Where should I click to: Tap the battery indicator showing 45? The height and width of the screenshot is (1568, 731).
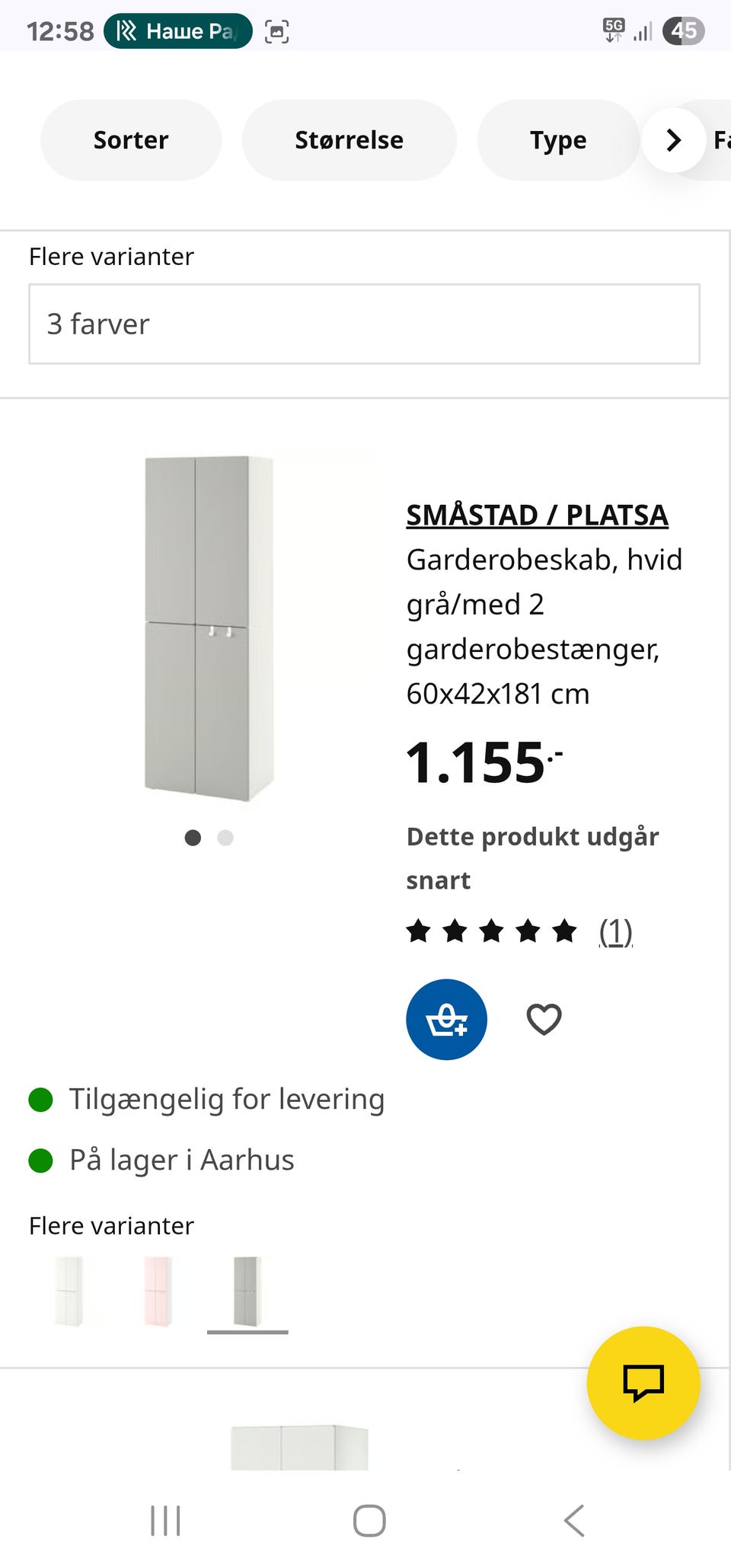pyautogui.click(x=683, y=30)
